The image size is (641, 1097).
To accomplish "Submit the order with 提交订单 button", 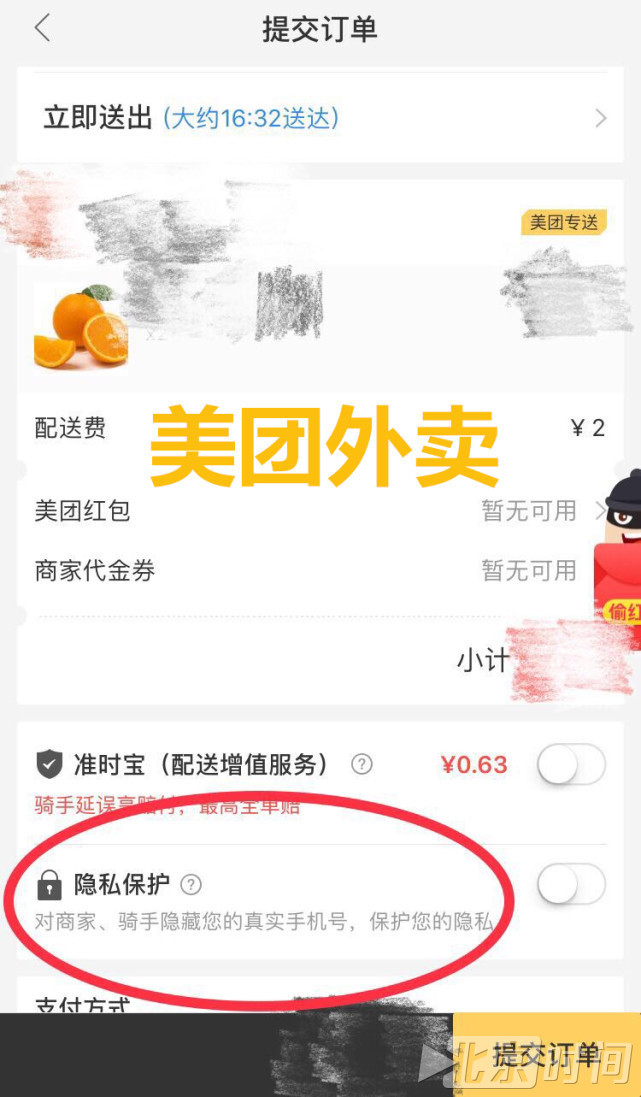I will click(546, 1054).
